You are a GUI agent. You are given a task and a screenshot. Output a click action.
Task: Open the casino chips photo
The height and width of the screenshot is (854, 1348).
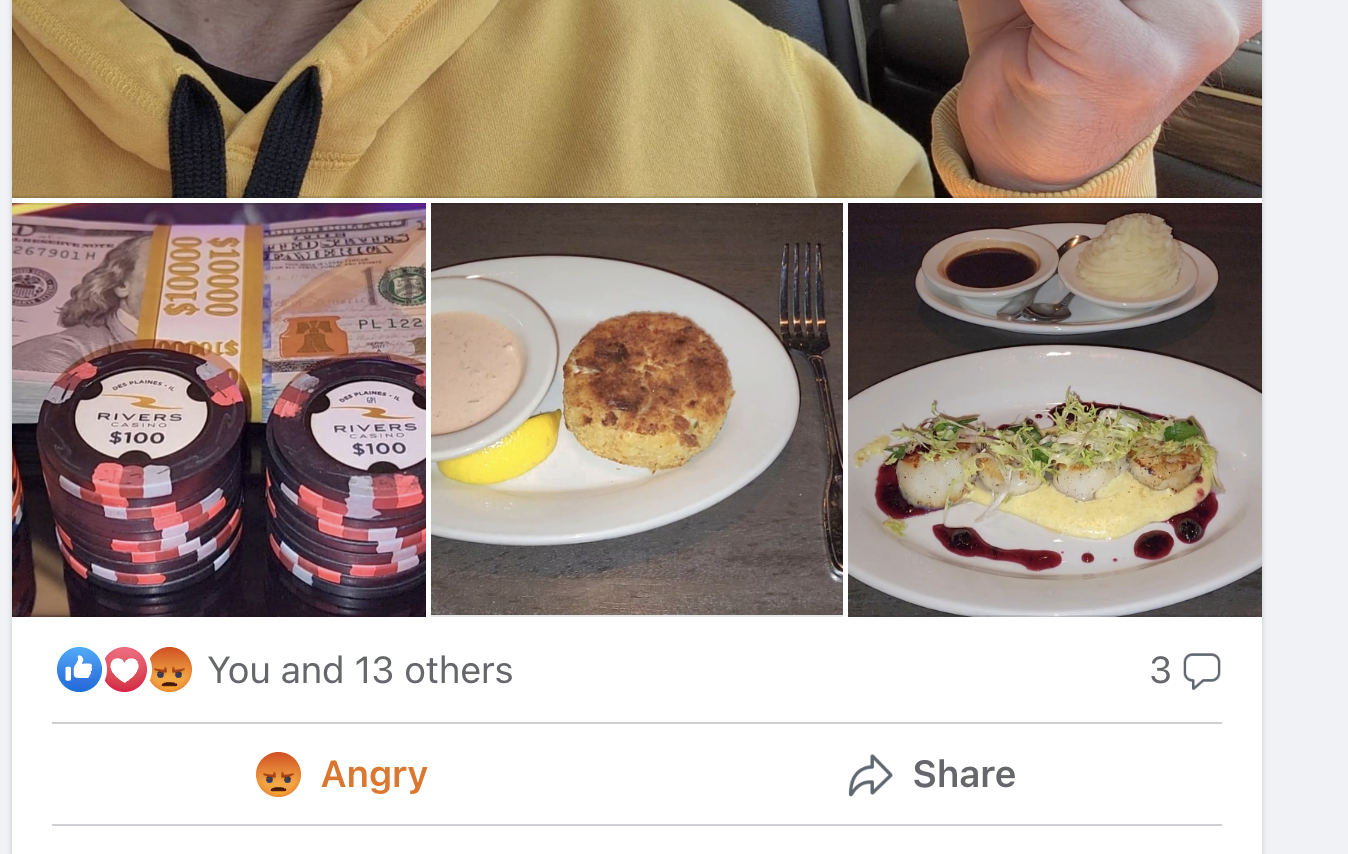pos(218,410)
